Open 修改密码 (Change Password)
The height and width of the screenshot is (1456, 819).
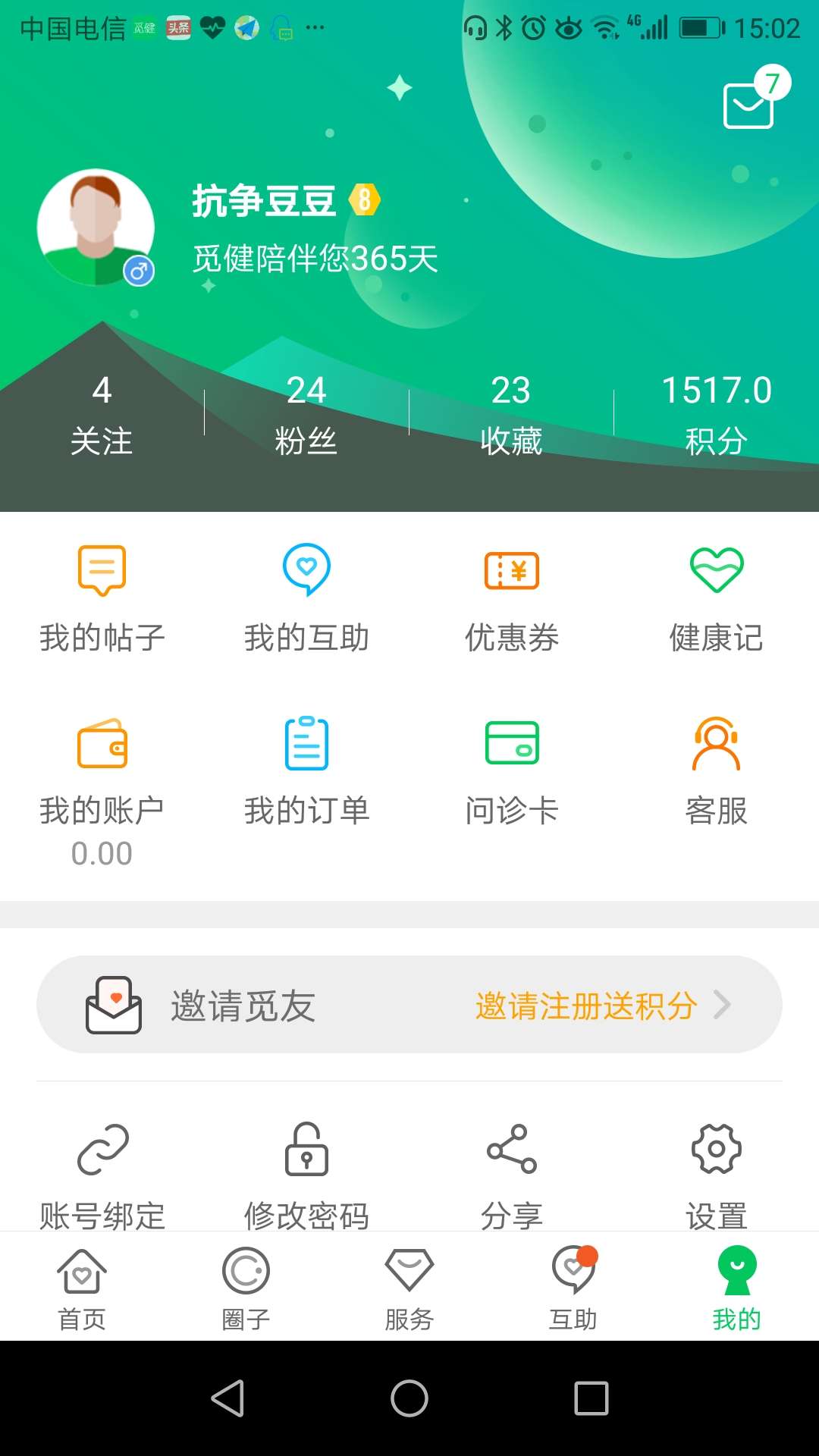click(x=307, y=1172)
